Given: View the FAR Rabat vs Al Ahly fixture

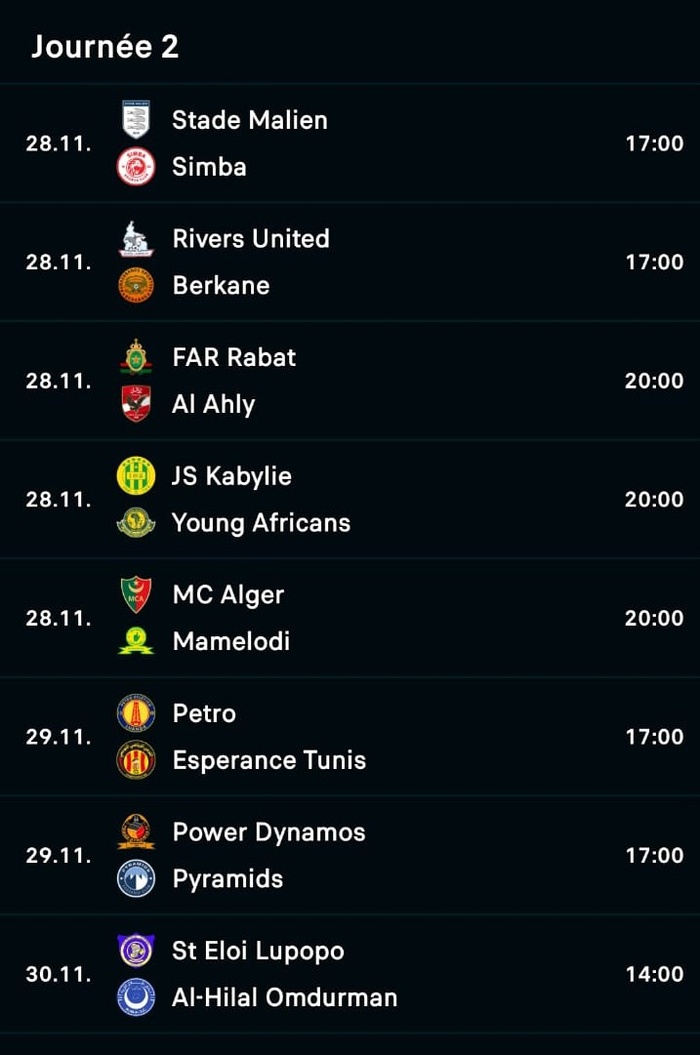Looking at the screenshot, I should click(x=350, y=381).
